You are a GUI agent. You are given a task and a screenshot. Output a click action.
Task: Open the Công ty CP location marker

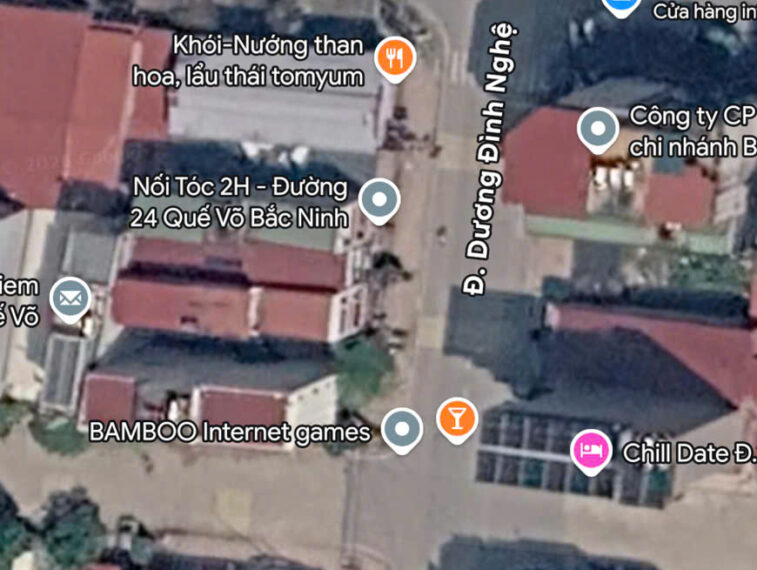click(598, 130)
